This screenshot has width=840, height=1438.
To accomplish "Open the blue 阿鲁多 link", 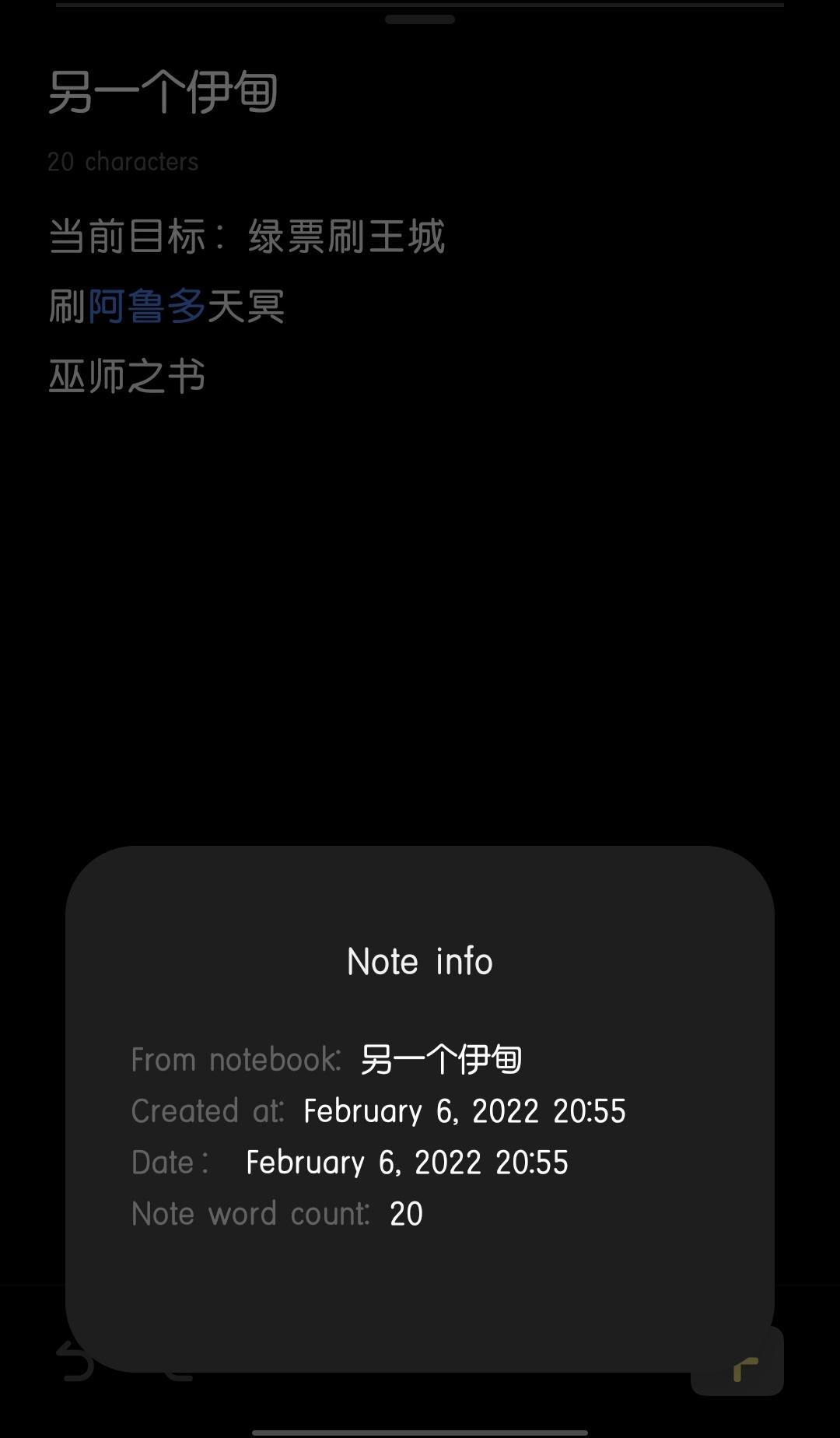I will 146,306.
